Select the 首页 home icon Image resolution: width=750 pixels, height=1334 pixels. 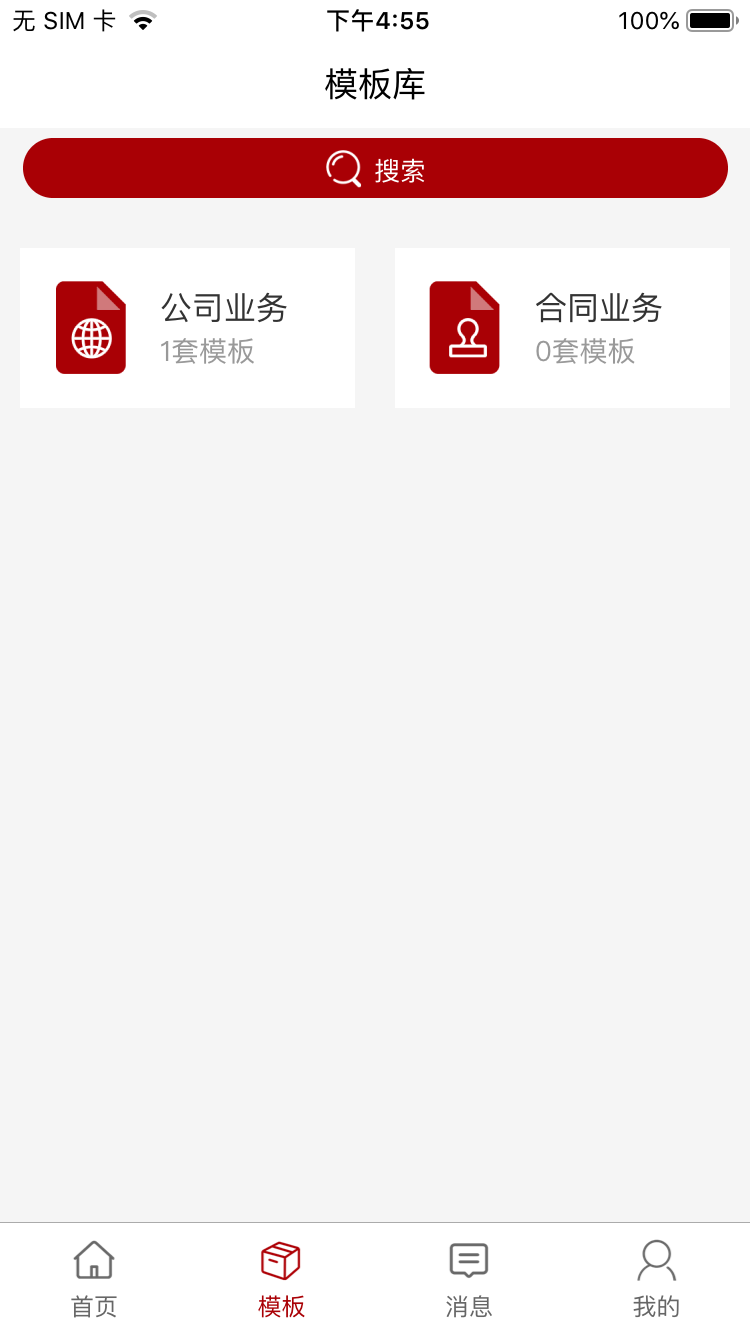click(x=93, y=1262)
